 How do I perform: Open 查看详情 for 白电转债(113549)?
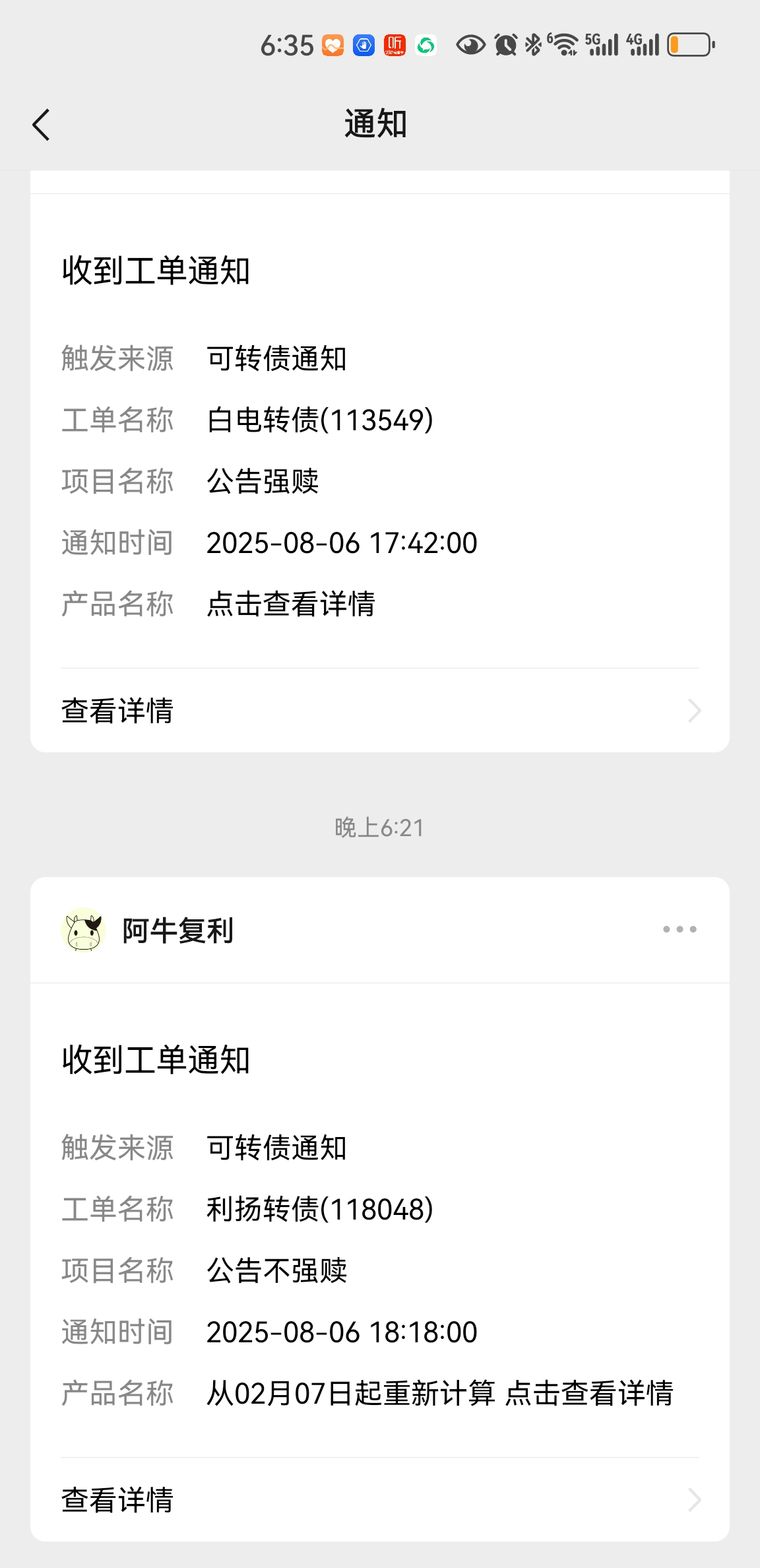pos(379,711)
